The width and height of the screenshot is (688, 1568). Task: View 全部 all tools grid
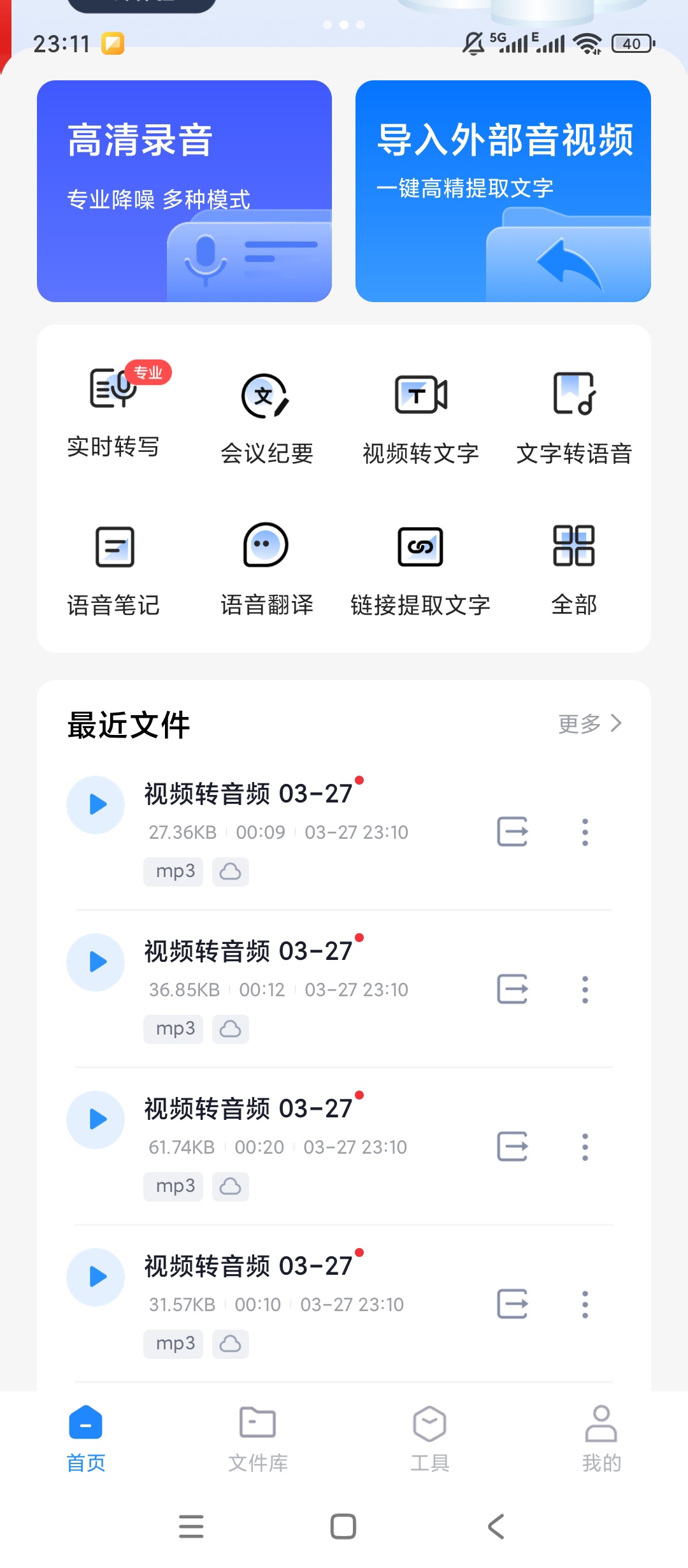[573, 567]
